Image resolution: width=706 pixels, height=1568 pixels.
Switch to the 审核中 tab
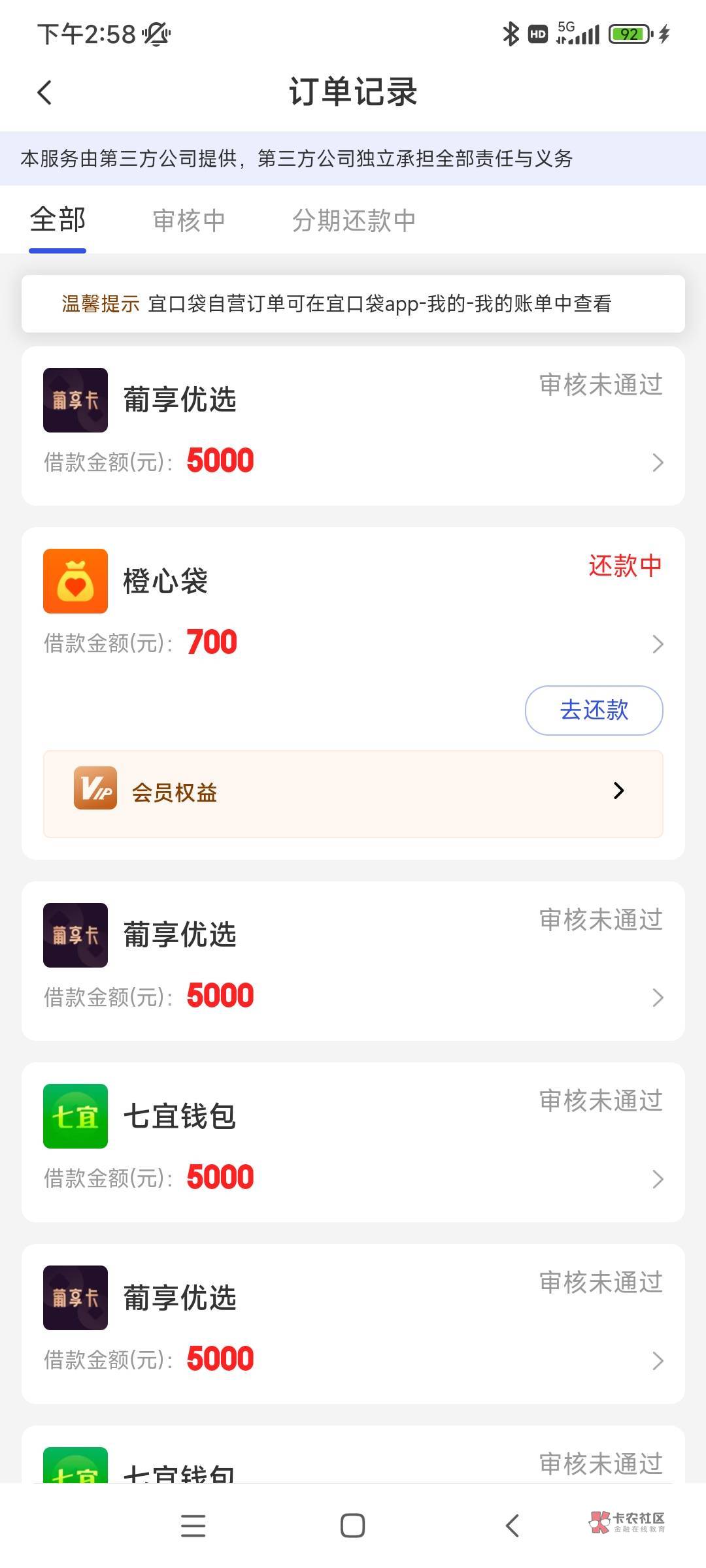click(x=189, y=221)
